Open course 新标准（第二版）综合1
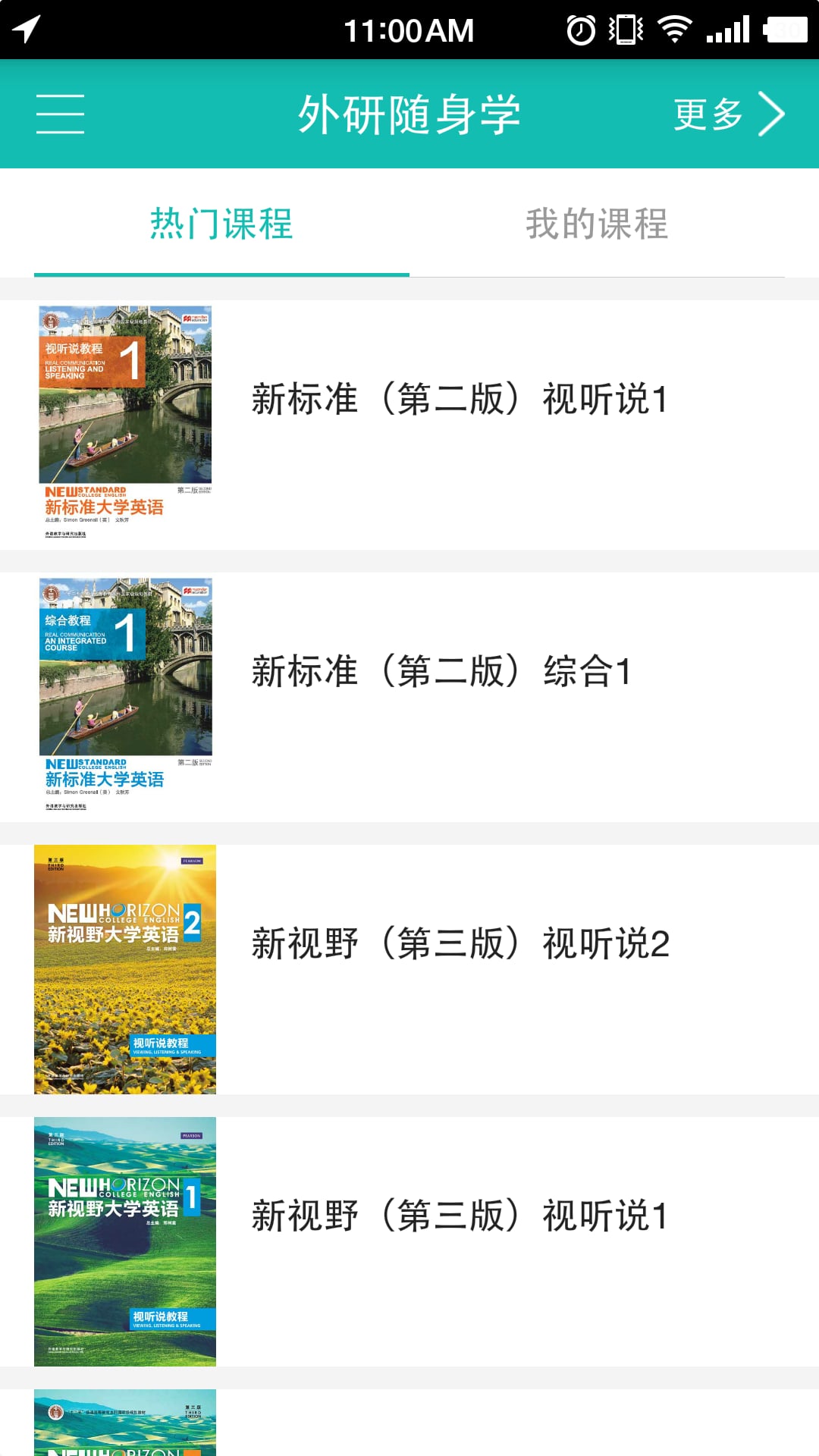819x1456 pixels. tap(409, 697)
